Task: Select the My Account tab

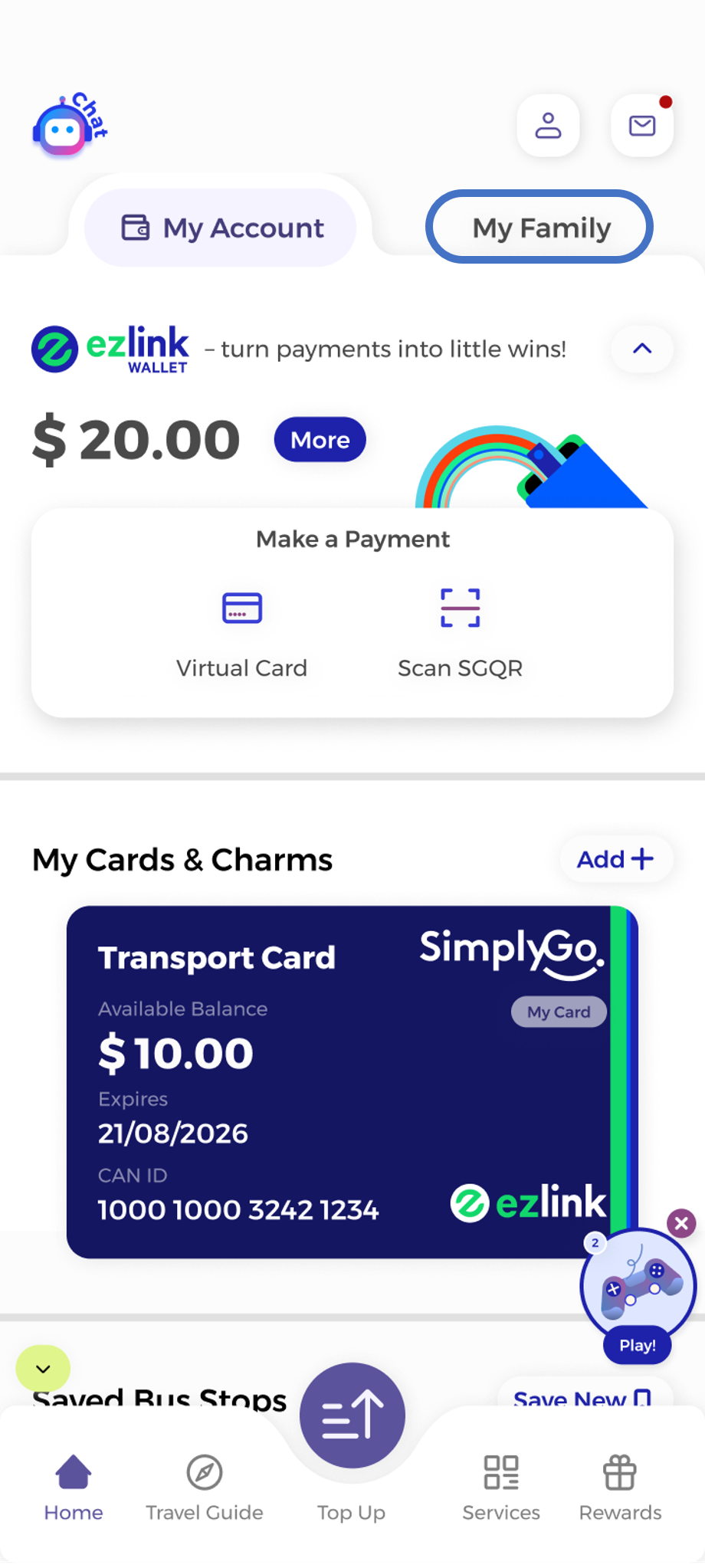Action: click(221, 228)
